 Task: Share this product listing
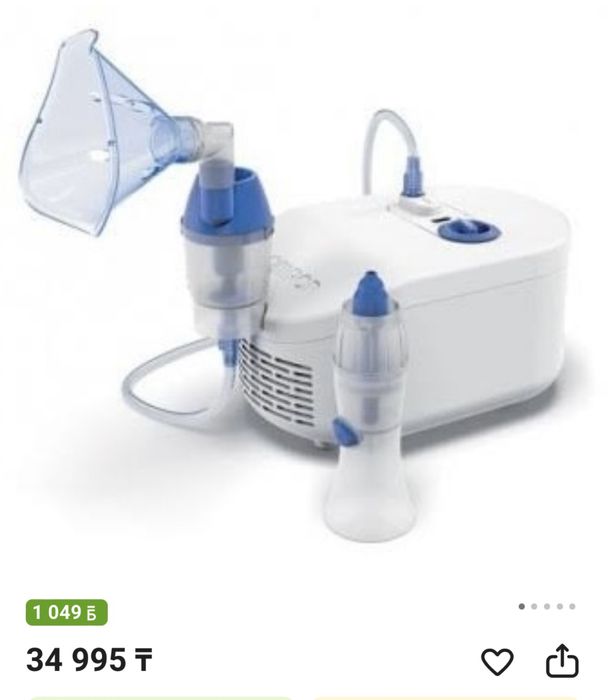(x=562, y=660)
